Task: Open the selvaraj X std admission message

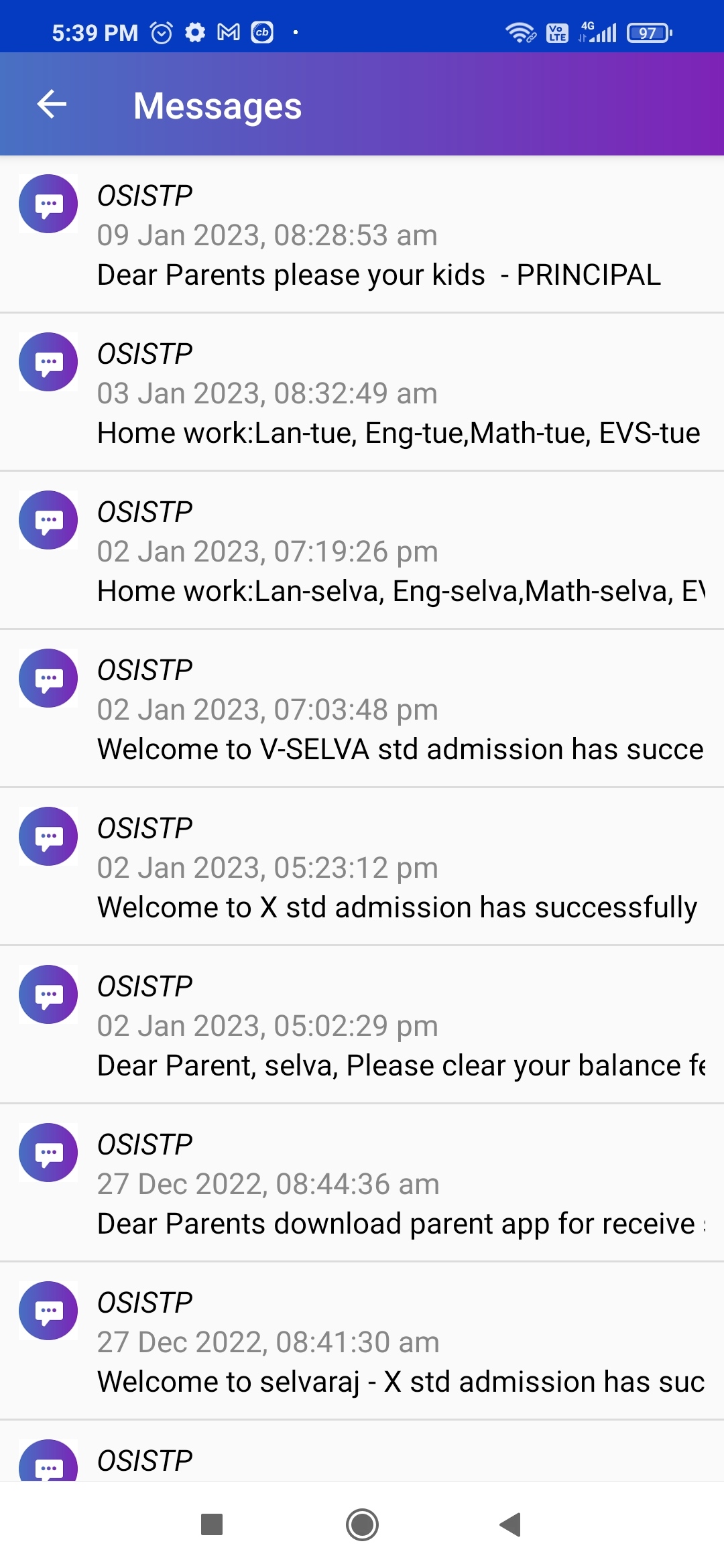Action: (362, 1342)
